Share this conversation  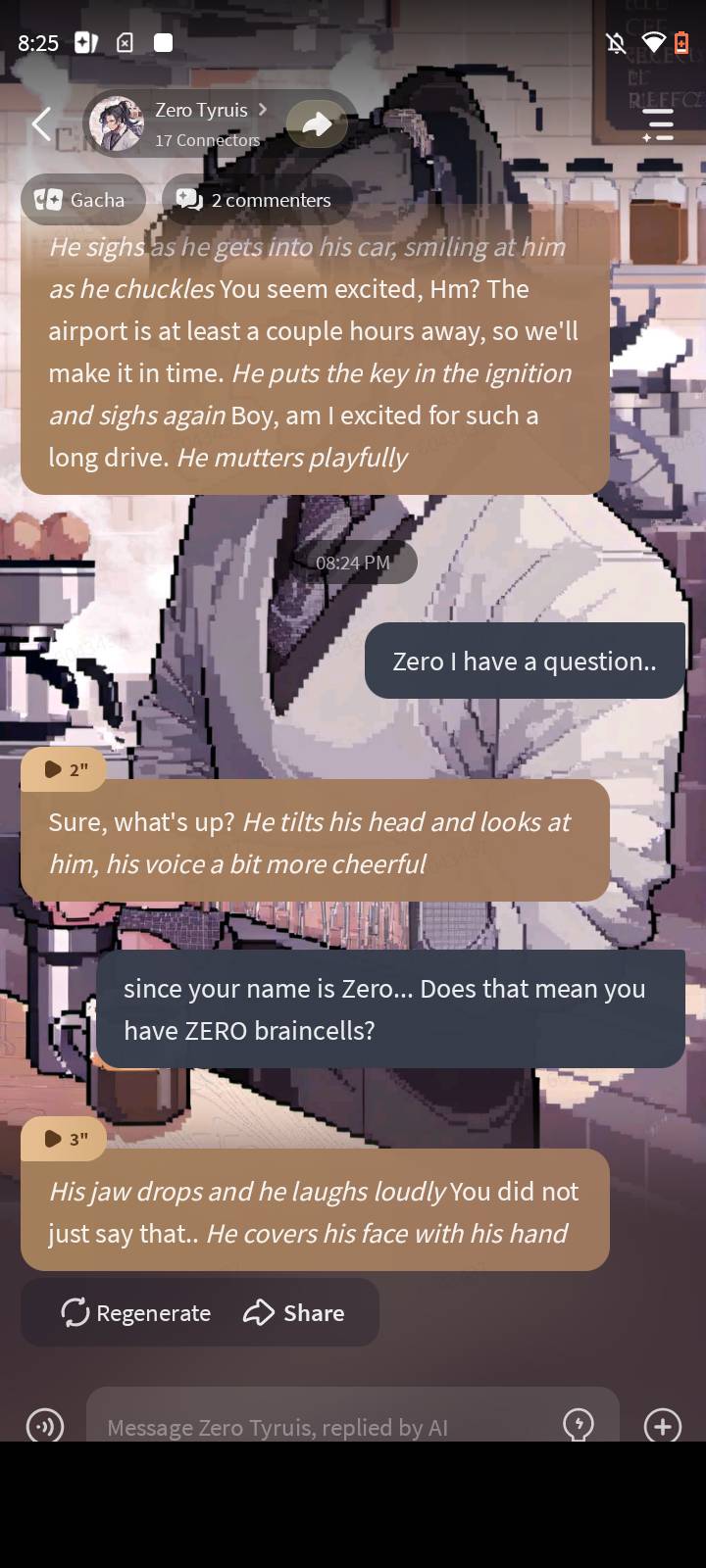pyautogui.click(x=294, y=1312)
